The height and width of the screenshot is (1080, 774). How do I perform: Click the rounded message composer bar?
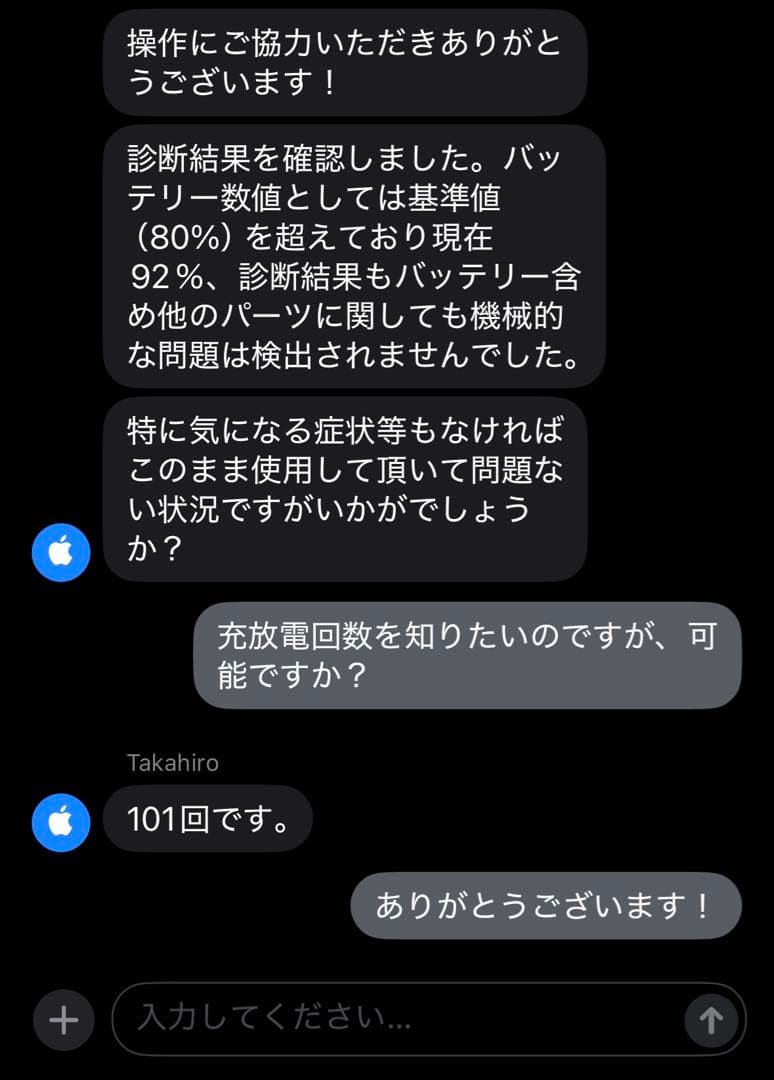tap(420, 1020)
